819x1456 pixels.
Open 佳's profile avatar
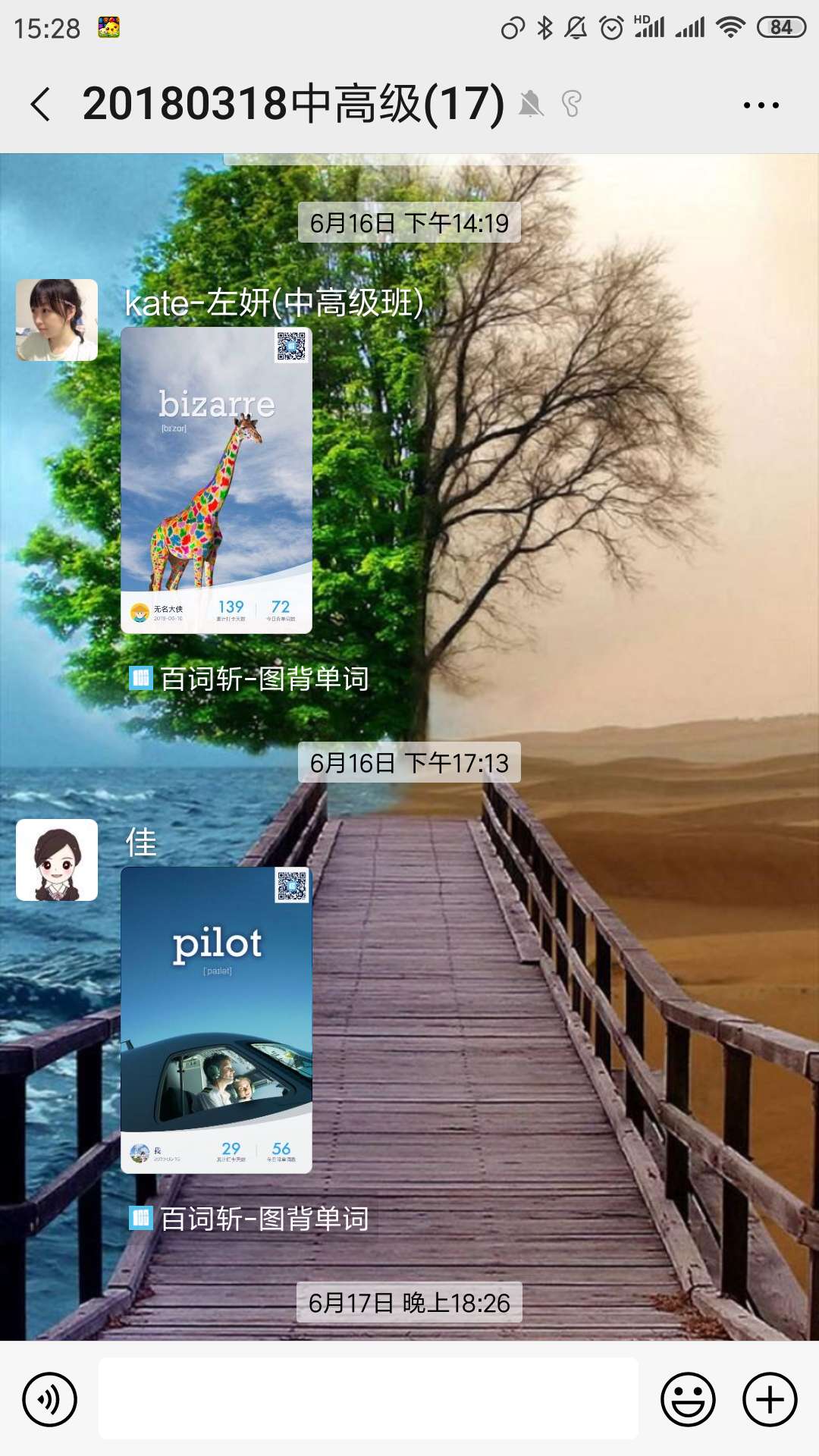(57, 860)
